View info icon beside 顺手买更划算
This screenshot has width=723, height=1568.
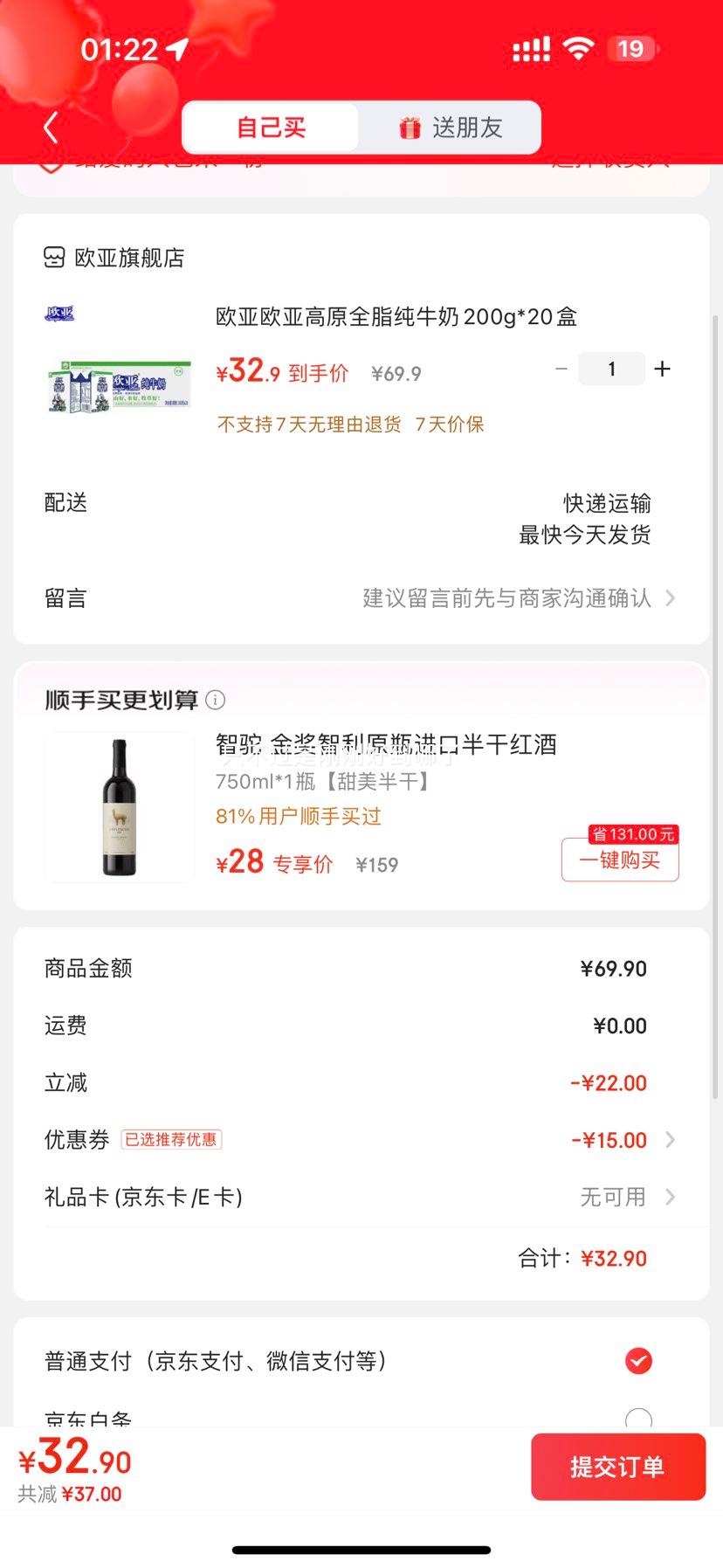[x=216, y=700]
